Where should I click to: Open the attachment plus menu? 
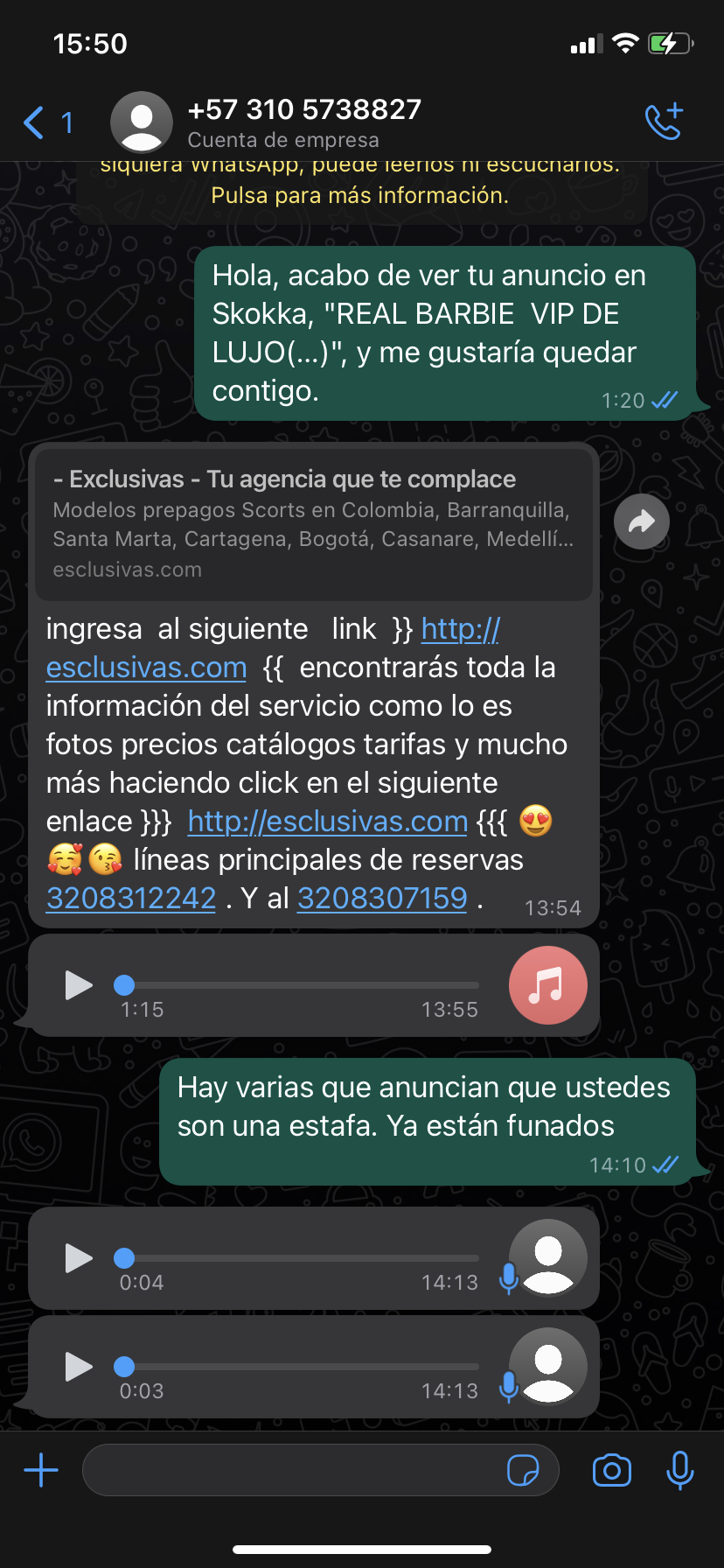41,1470
